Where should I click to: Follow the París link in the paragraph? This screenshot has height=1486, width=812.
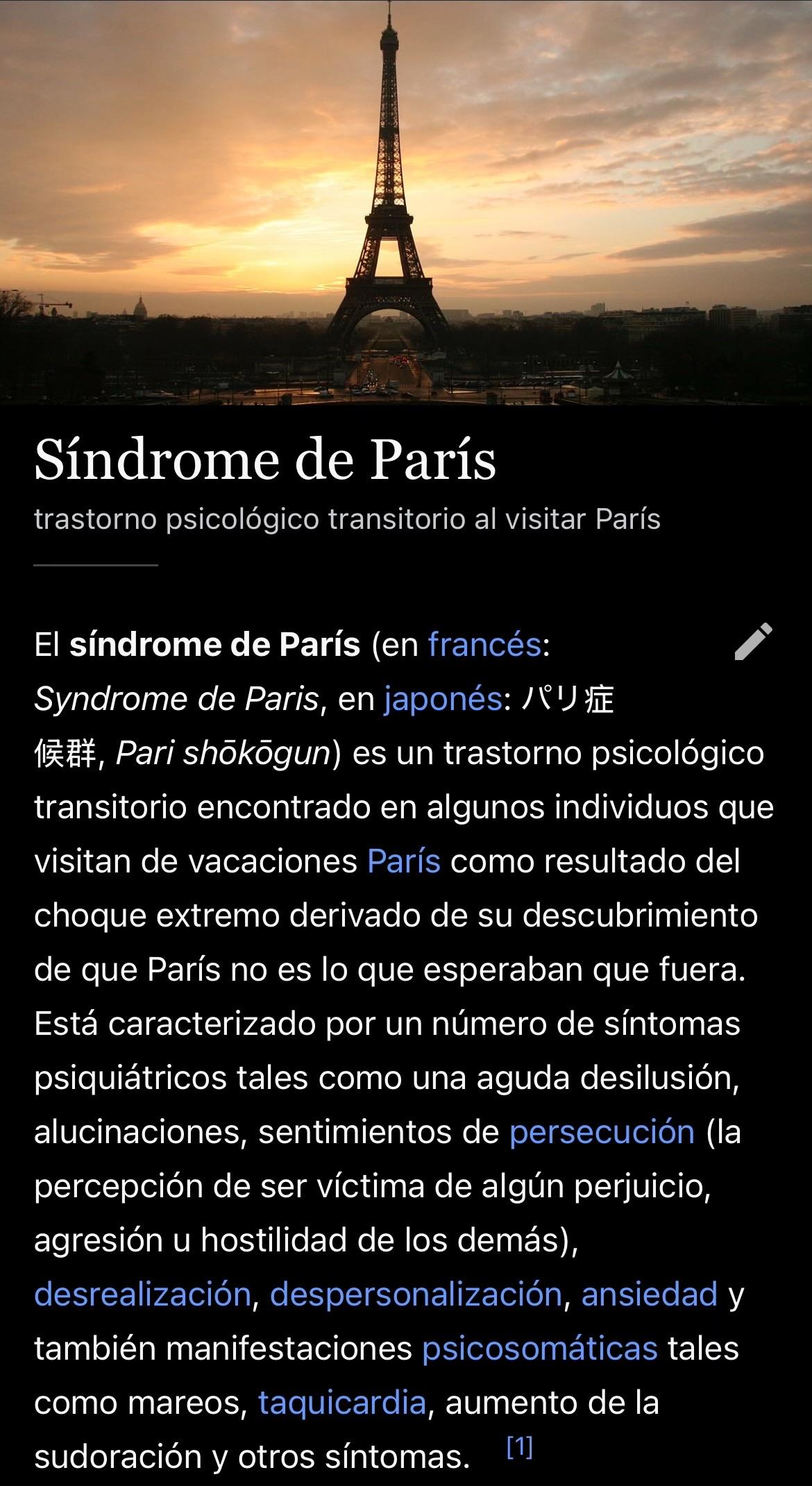click(403, 861)
